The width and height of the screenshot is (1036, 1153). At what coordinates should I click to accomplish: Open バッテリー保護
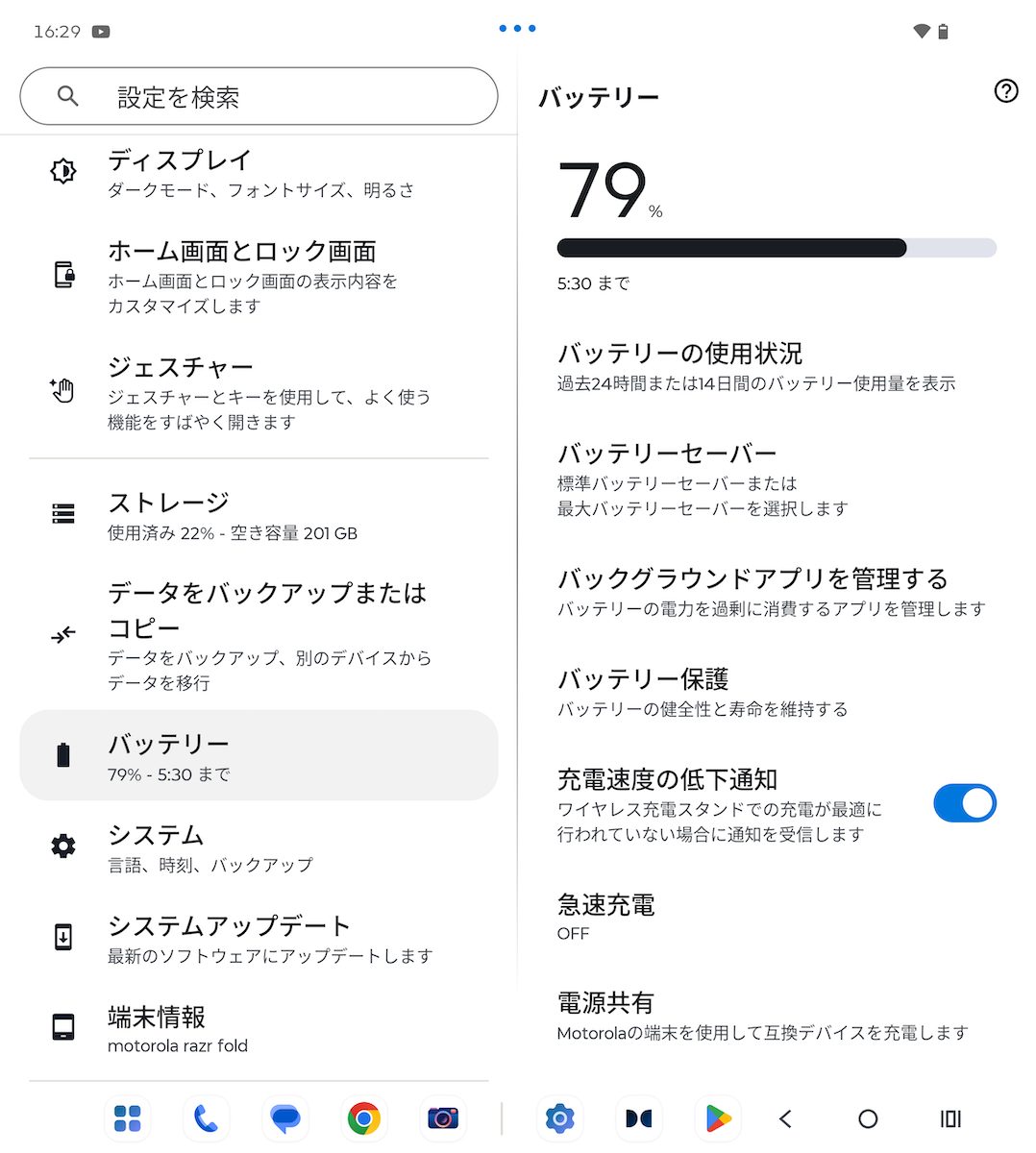pyautogui.click(x=777, y=692)
